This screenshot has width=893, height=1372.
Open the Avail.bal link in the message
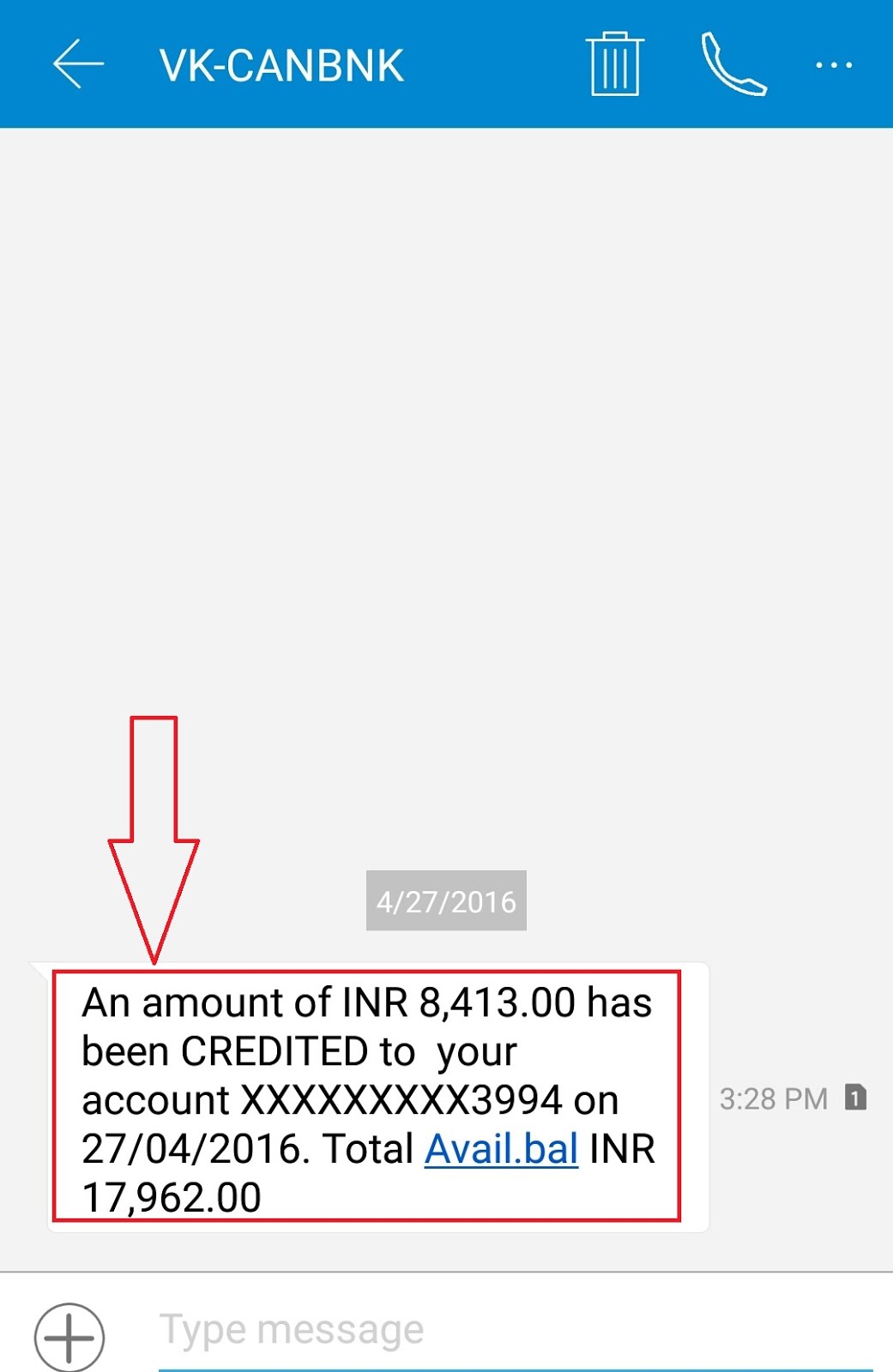click(x=501, y=1149)
